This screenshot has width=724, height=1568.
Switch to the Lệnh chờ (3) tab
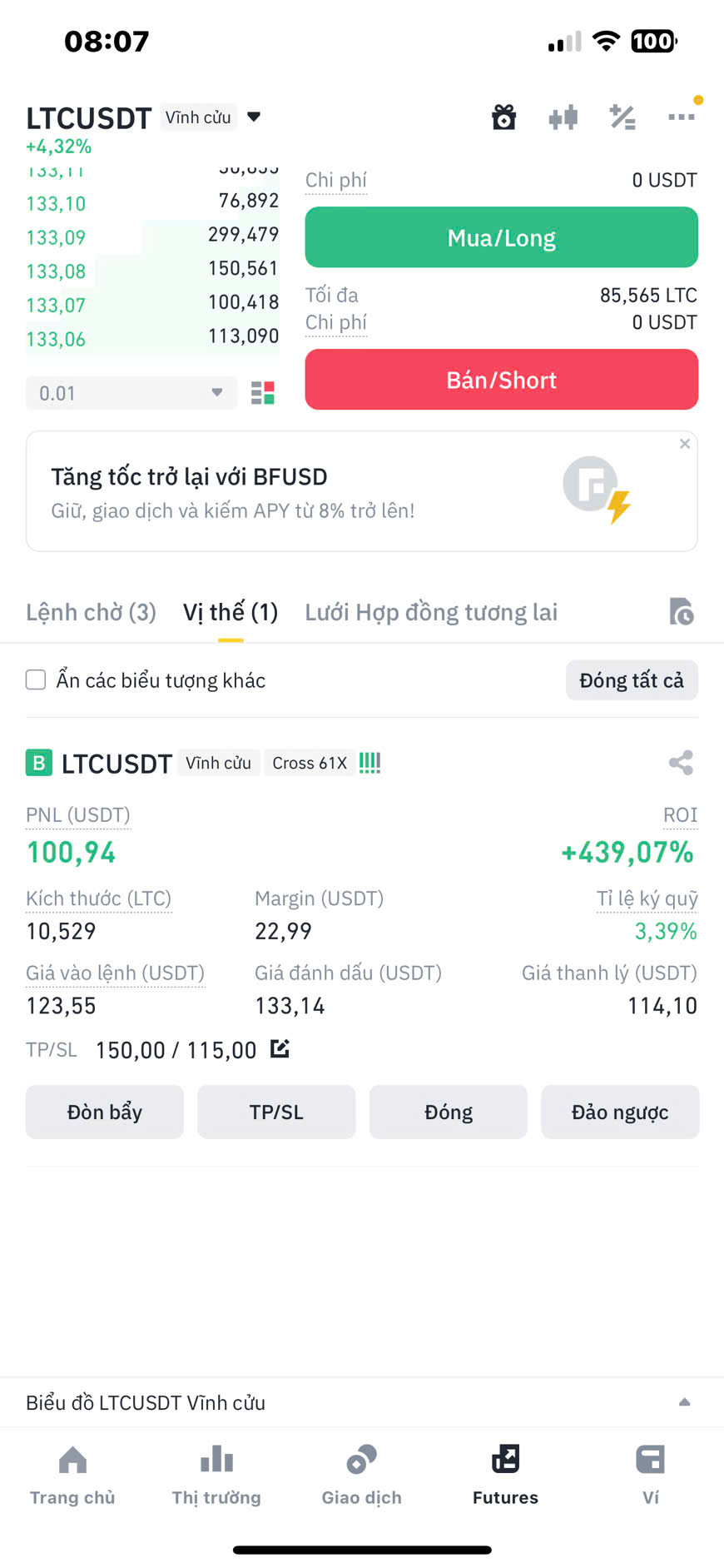[91, 613]
